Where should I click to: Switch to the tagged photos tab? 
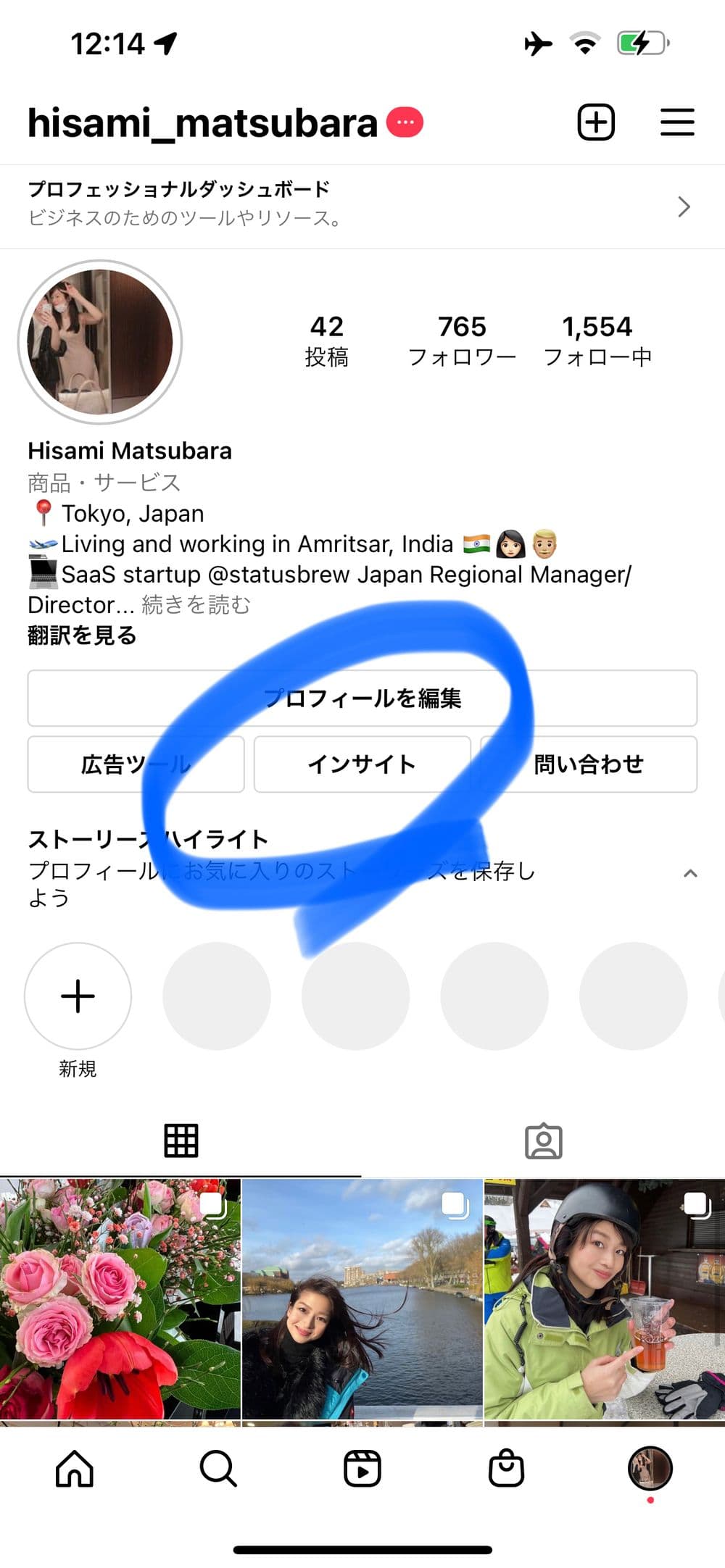(x=544, y=1141)
